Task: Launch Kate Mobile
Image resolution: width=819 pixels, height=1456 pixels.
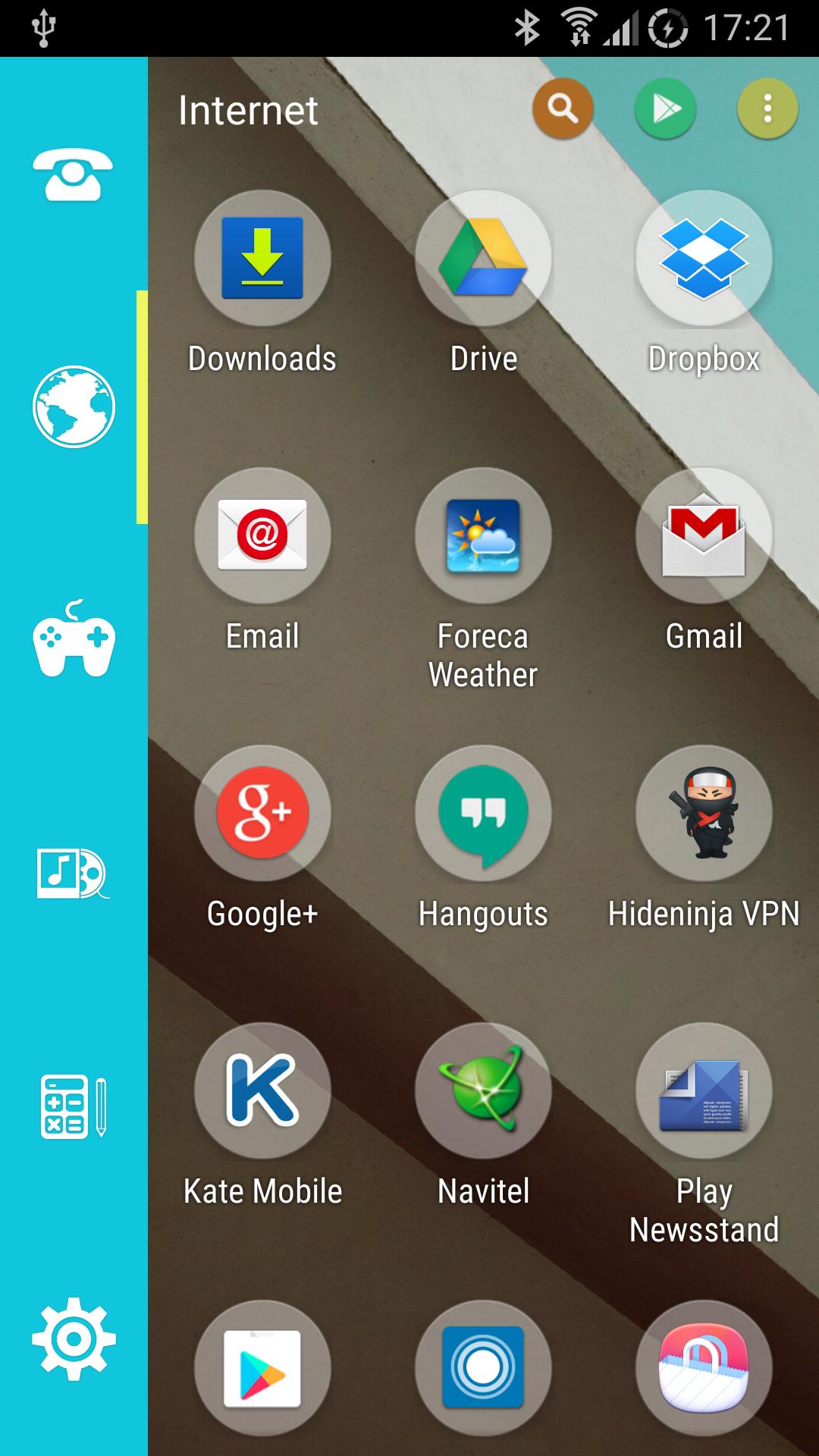Action: coord(262,1090)
